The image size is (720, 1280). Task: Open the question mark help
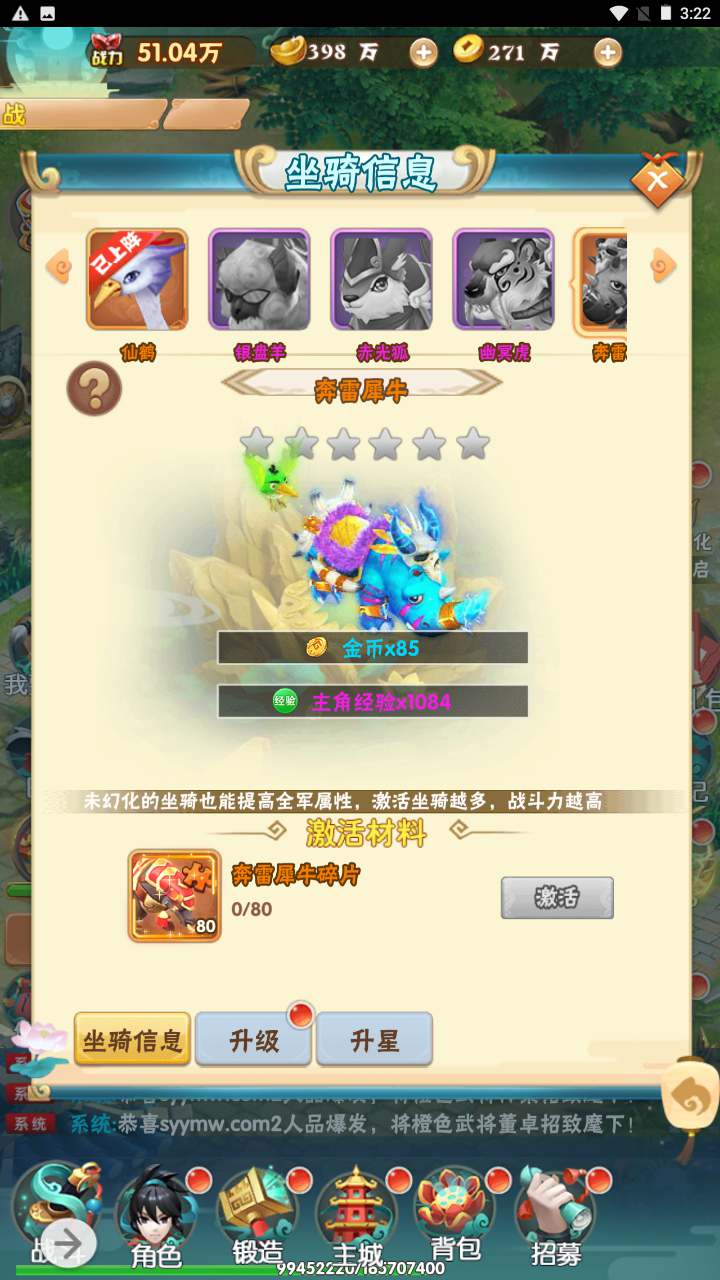click(94, 389)
